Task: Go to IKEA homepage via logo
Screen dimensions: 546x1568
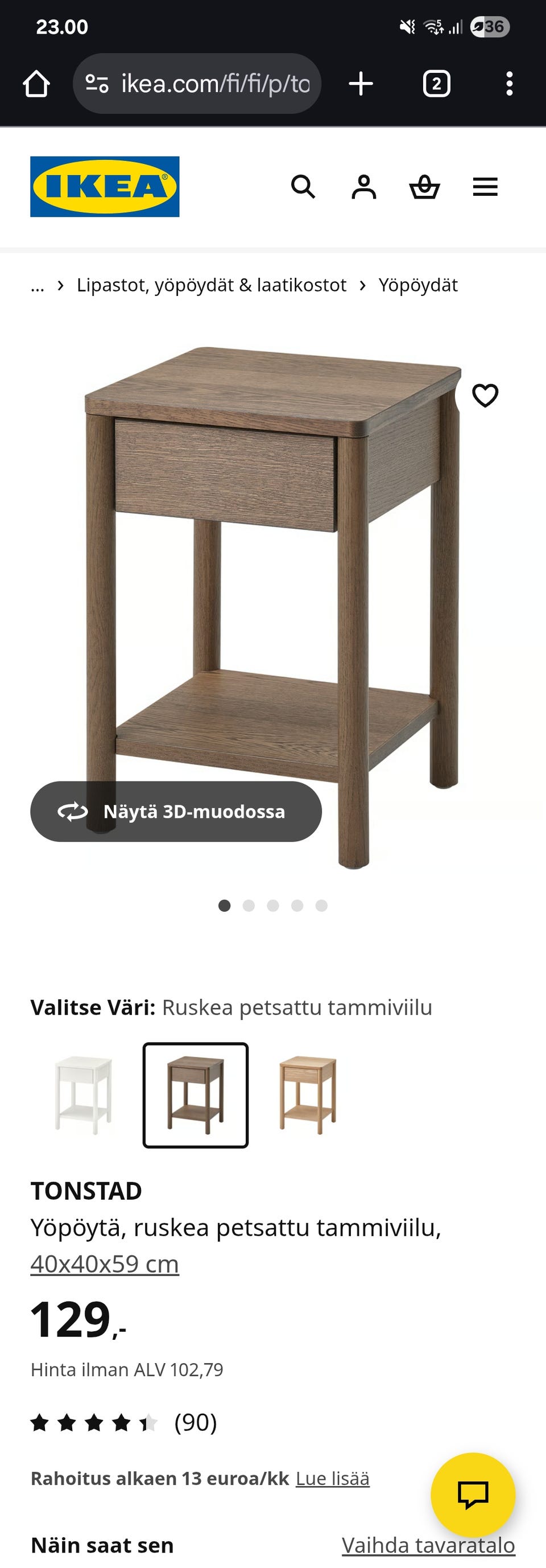Action: (x=104, y=186)
